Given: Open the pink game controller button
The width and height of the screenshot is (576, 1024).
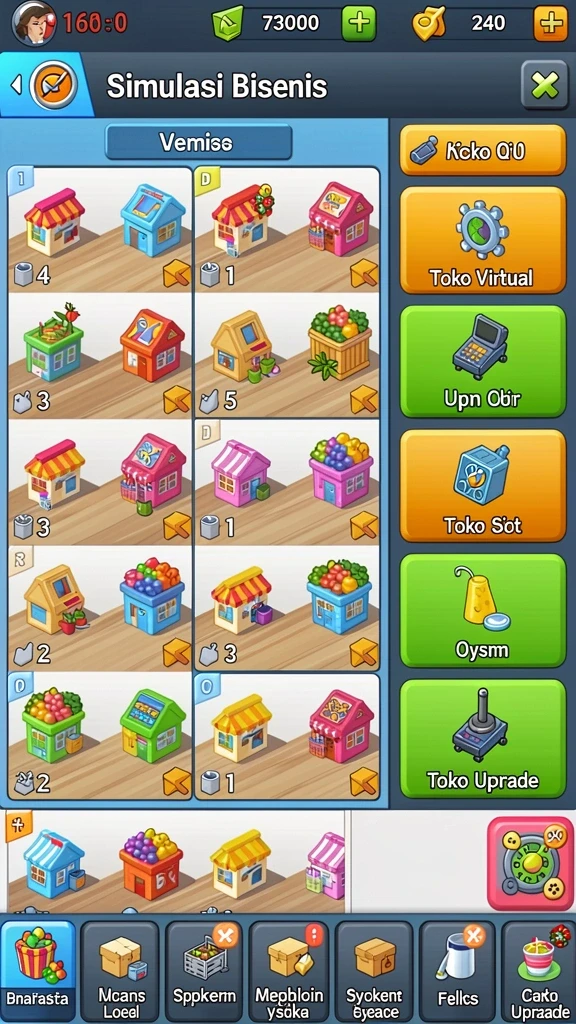Looking at the screenshot, I should coord(530,863).
